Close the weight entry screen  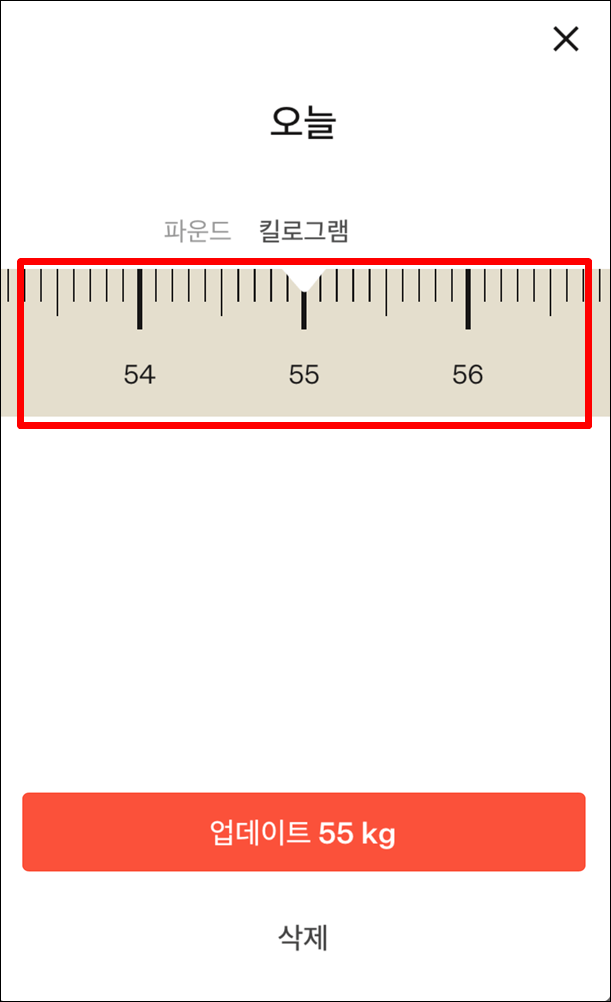pyautogui.click(x=566, y=39)
